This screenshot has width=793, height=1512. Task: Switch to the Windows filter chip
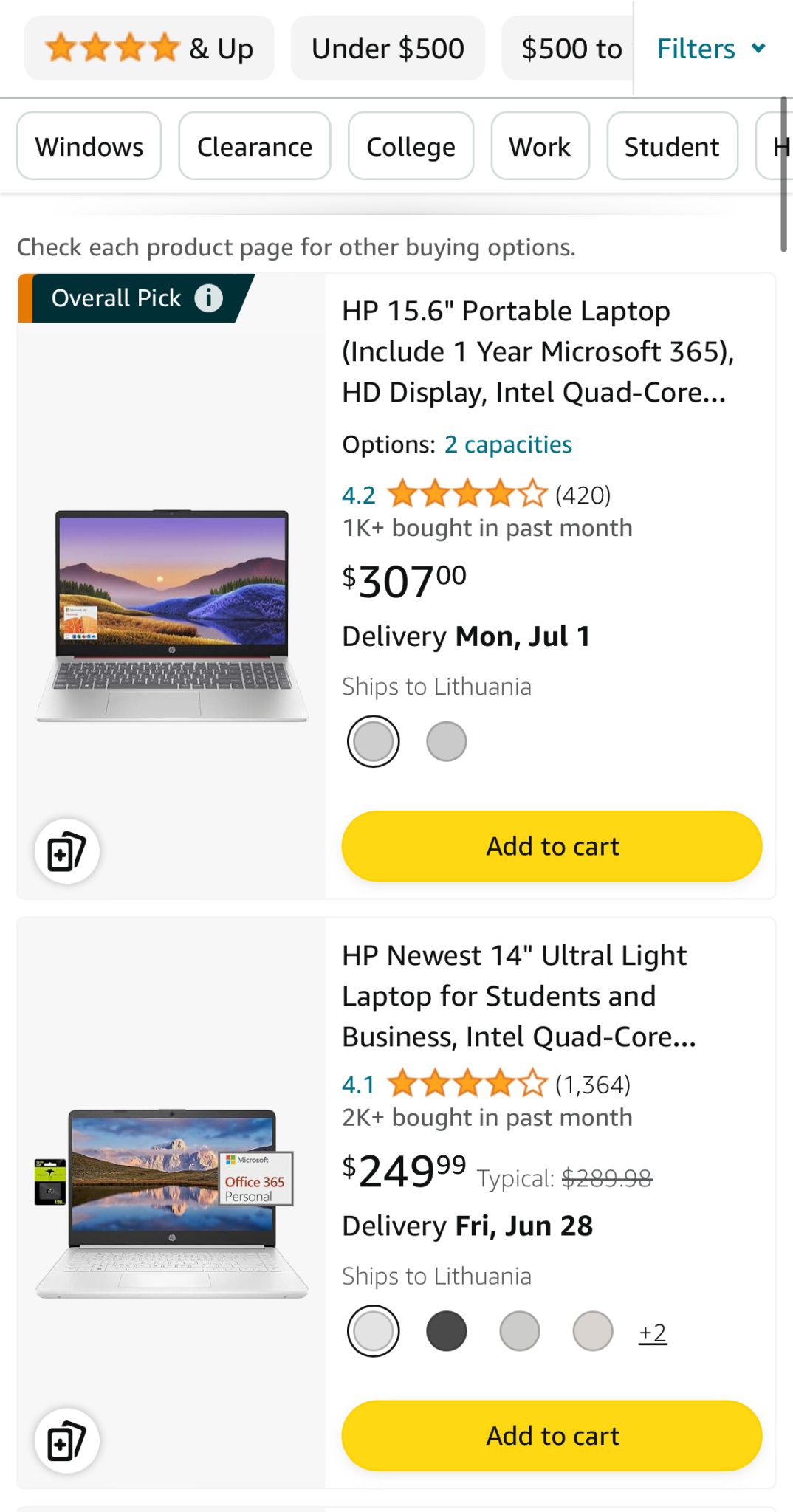88,146
